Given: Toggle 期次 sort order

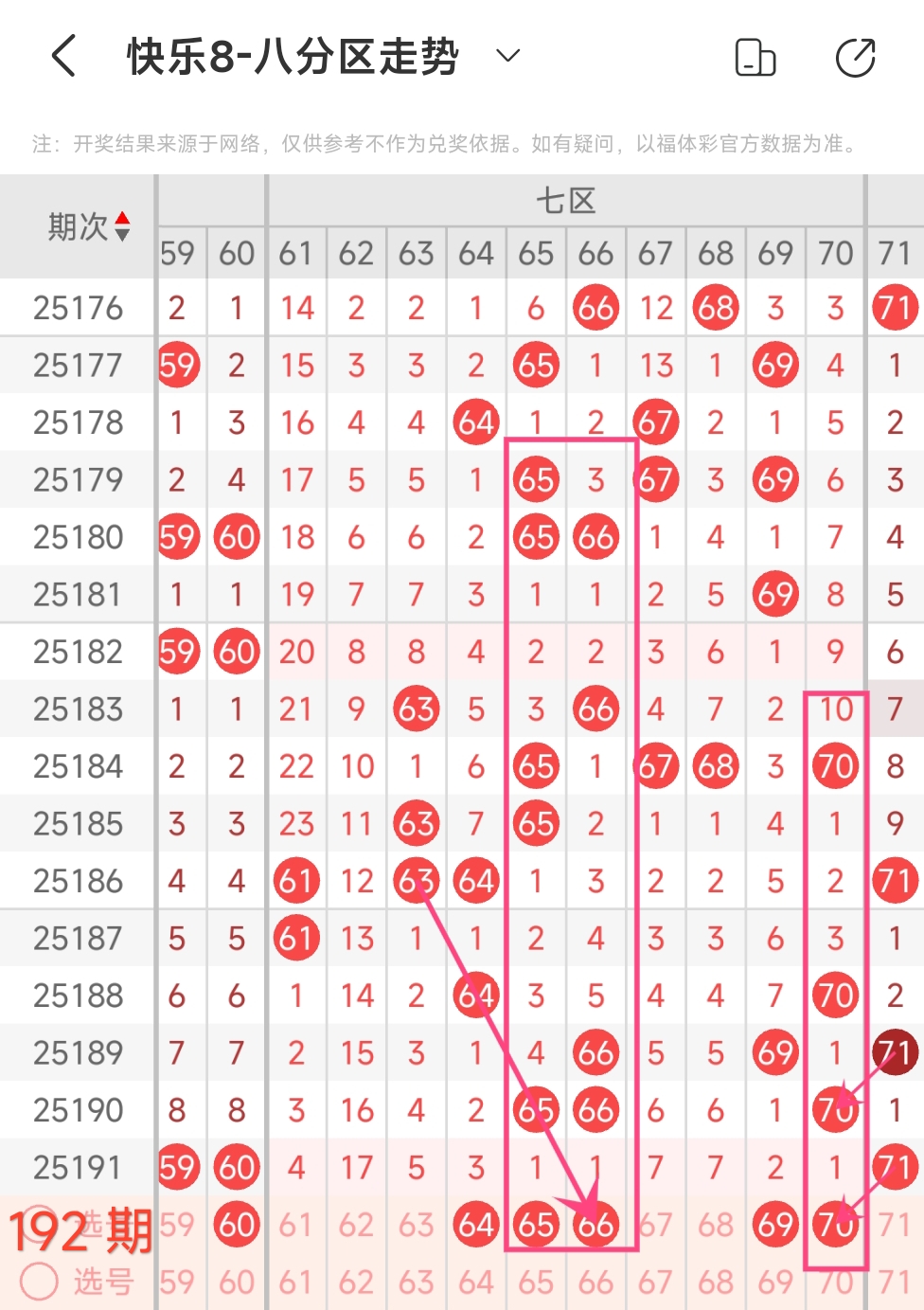Looking at the screenshot, I should pyautogui.click(x=122, y=226).
